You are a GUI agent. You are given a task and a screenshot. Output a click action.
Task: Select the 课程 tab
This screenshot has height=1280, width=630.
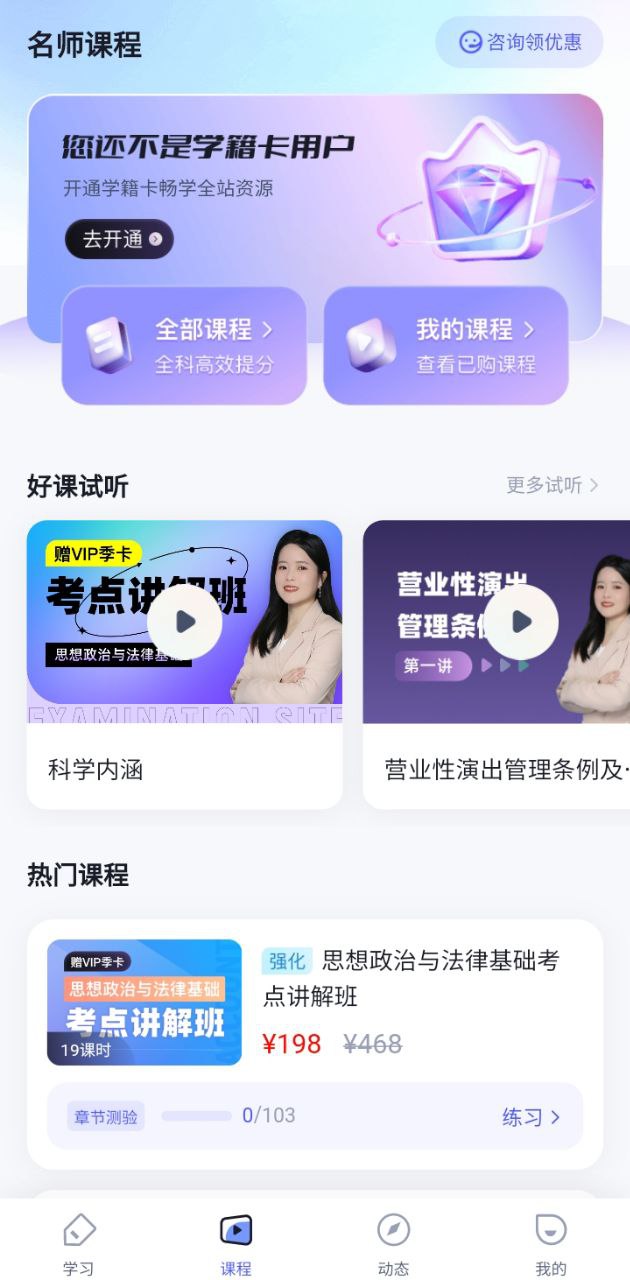coord(236,1243)
